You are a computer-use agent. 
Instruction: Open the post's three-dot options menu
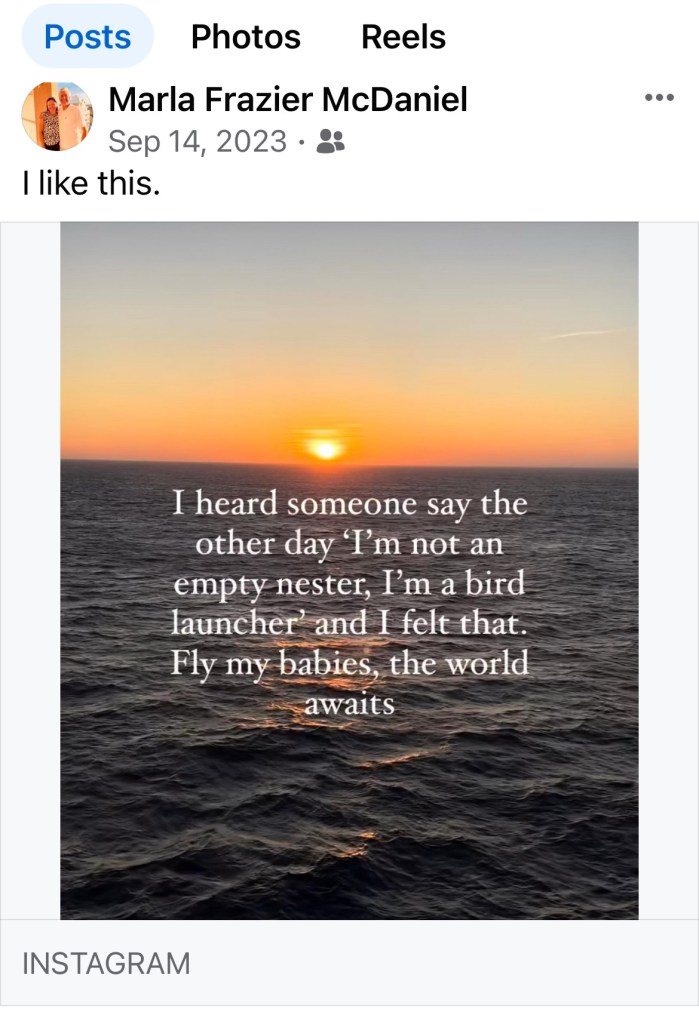(x=659, y=98)
